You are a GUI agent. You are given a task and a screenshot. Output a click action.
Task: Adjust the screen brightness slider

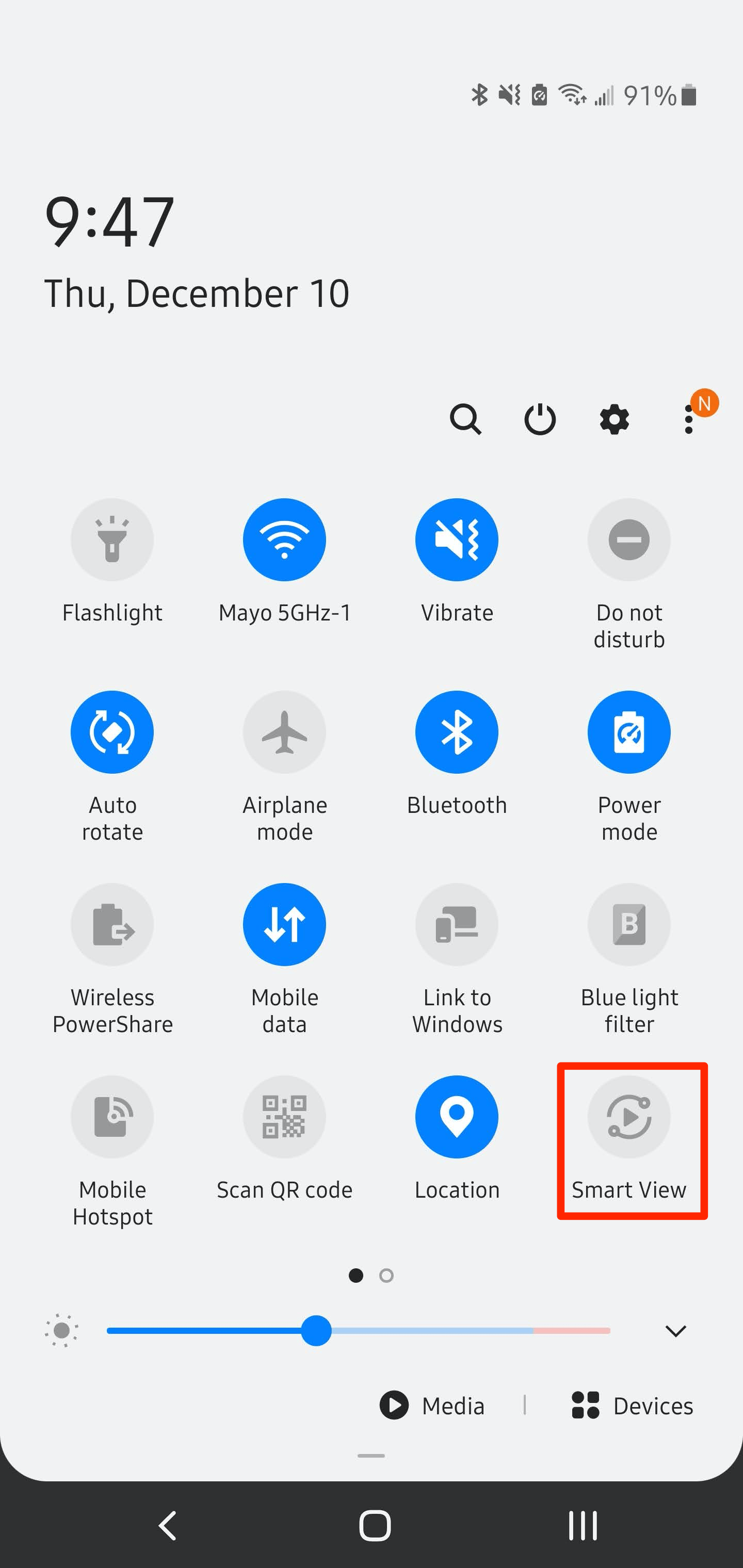pyautogui.click(x=317, y=1331)
